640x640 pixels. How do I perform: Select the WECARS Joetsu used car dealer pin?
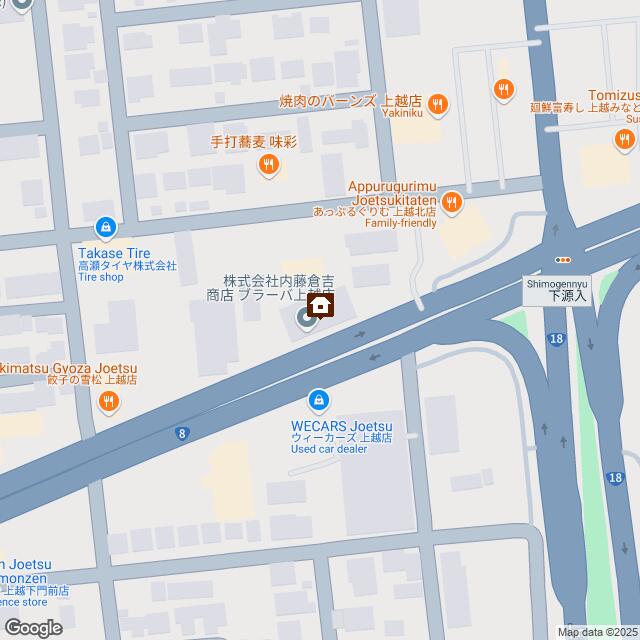click(318, 400)
